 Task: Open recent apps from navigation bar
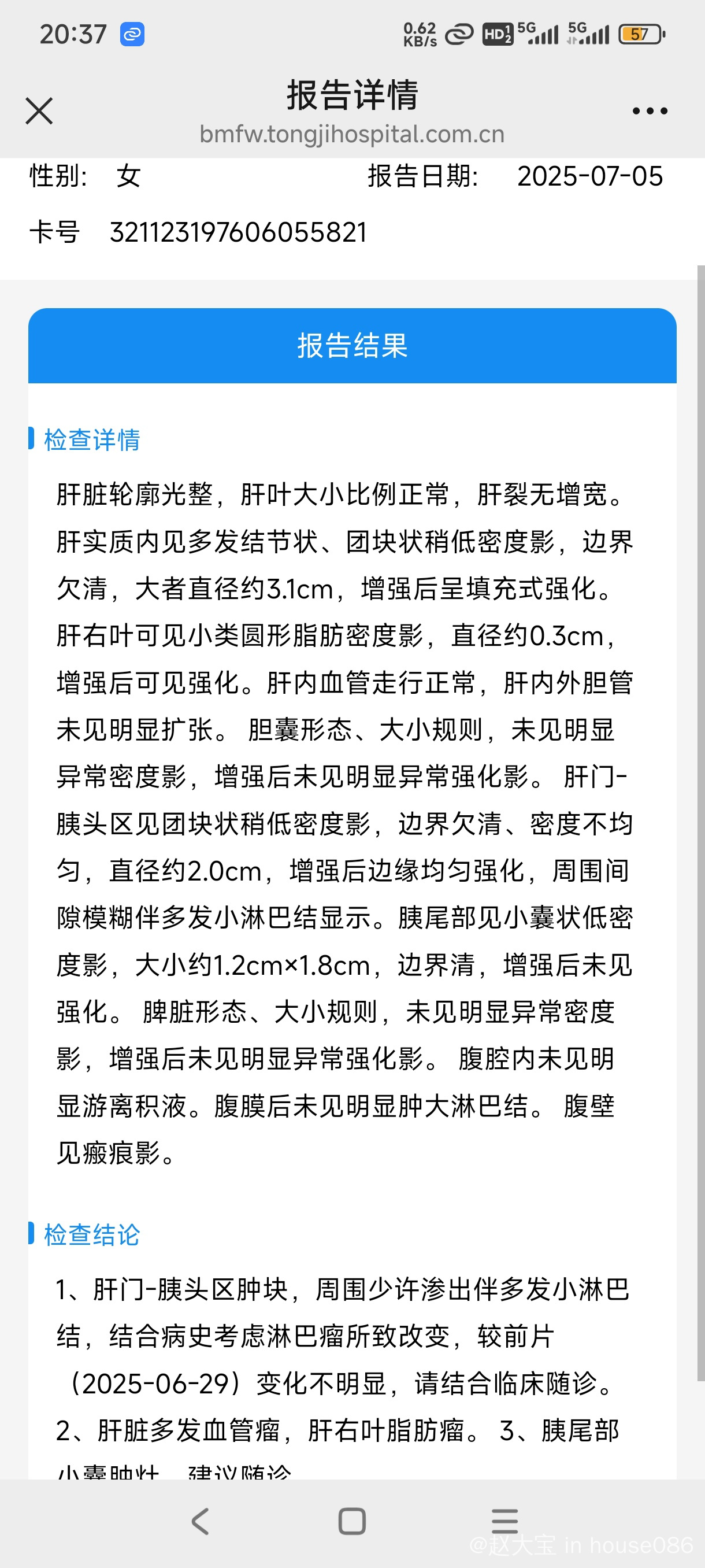tap(504, 1521)
